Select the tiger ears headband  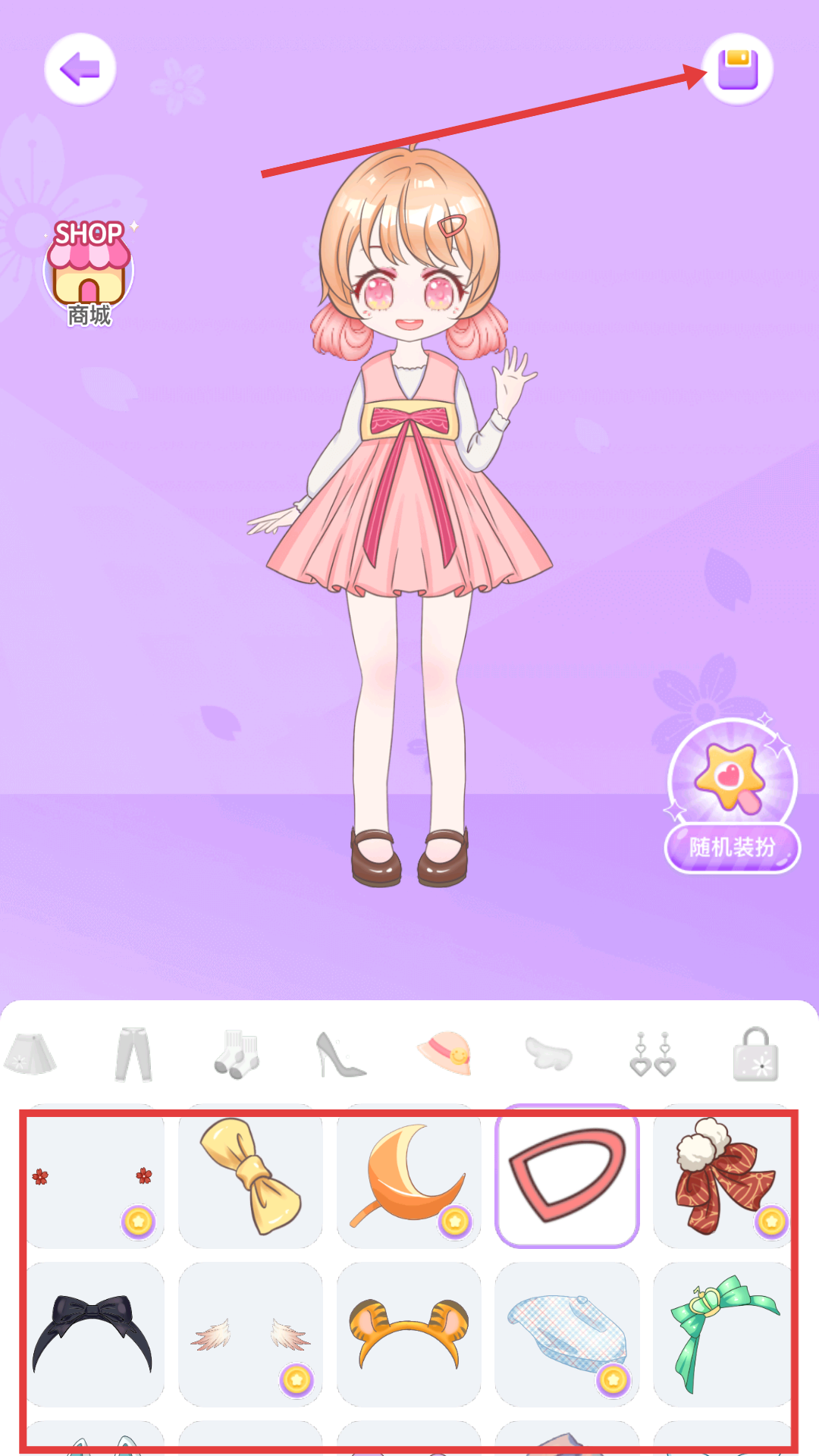408,1335
